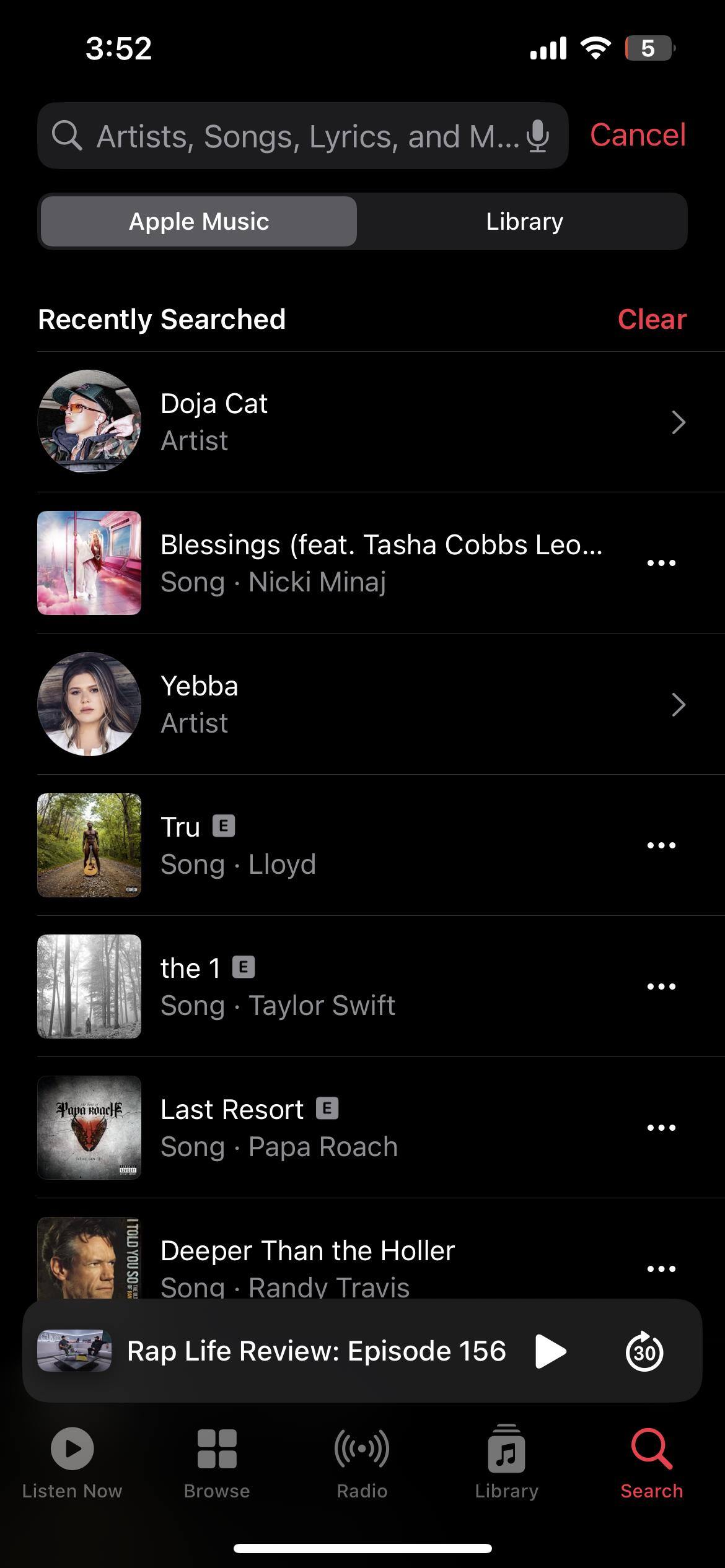Play Last Resort by Papa Roach
This screenshot has height=1568, width=725.
click(310, 1128)
